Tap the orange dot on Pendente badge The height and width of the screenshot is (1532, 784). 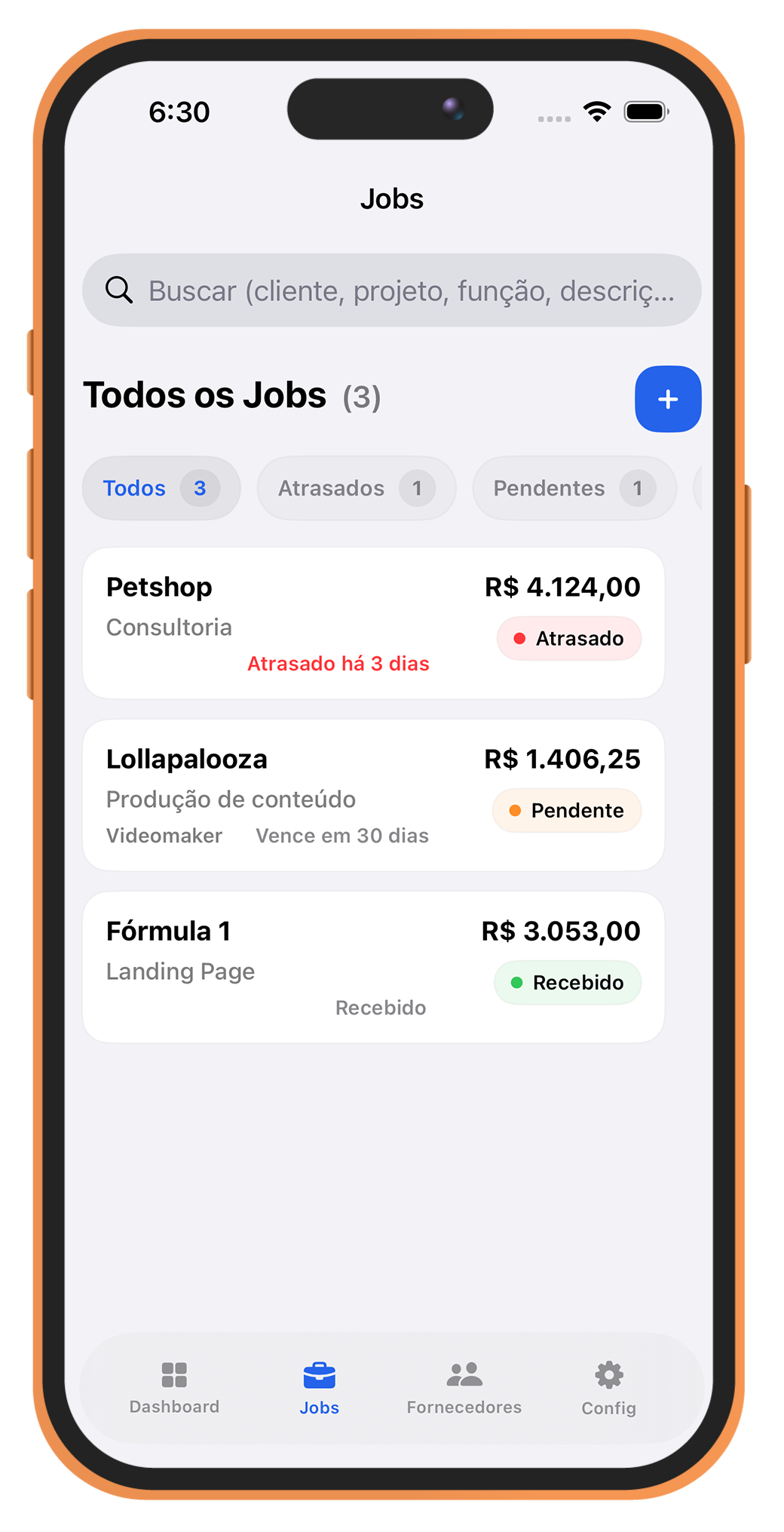click(x=516, y=810)
